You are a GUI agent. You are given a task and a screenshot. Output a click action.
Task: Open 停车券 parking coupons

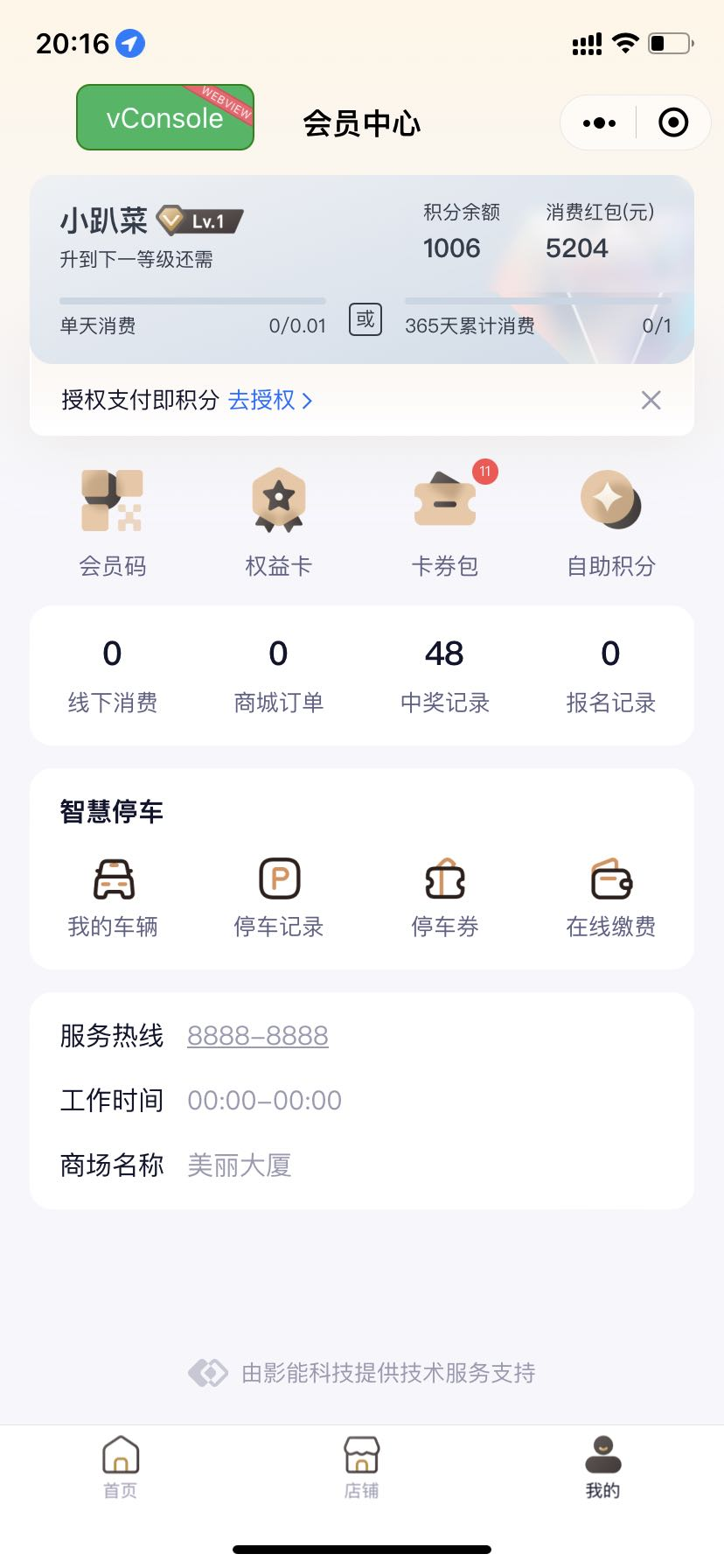[x=444, y=899]
